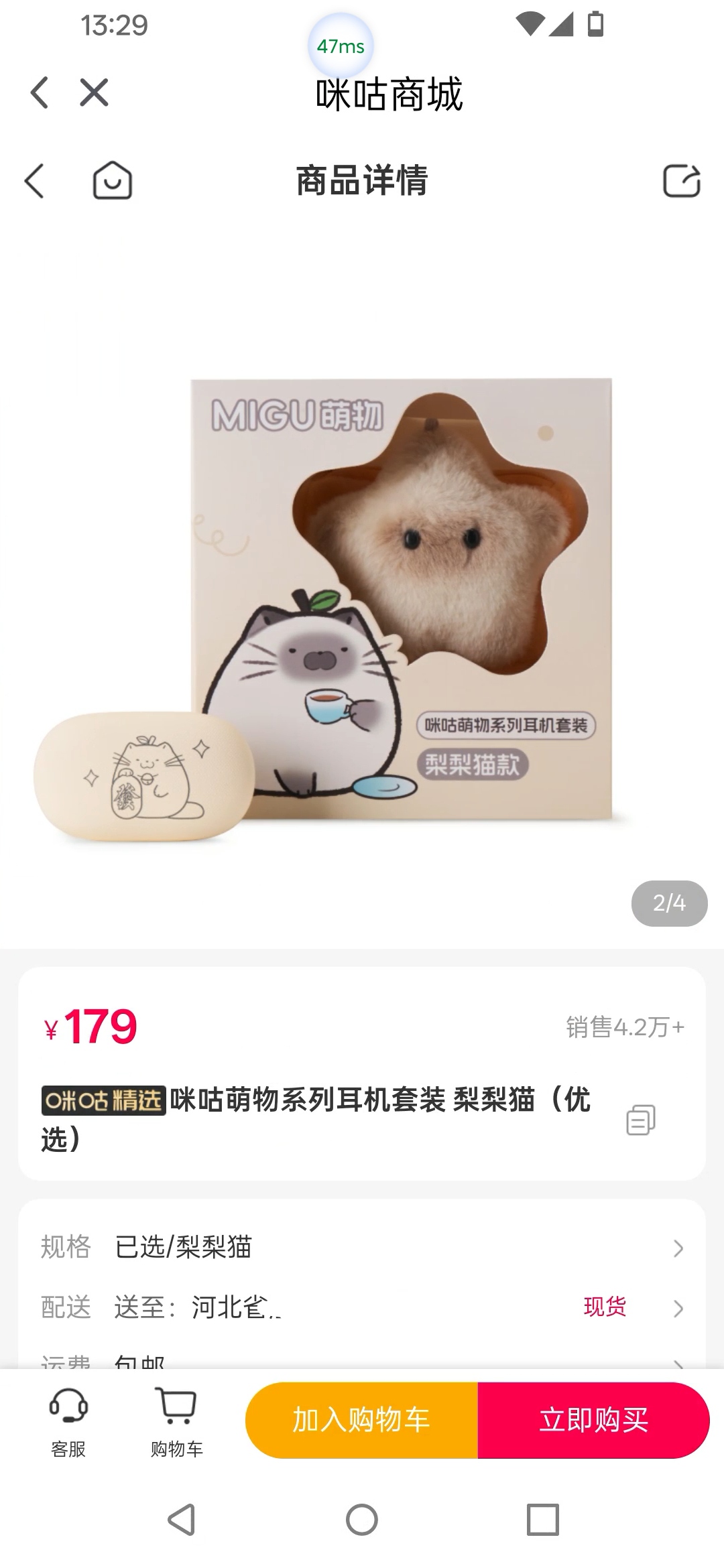Tap 加入购物车 to add to cart
This screenshot has width=724, height=1568.
coord(361,1420)
